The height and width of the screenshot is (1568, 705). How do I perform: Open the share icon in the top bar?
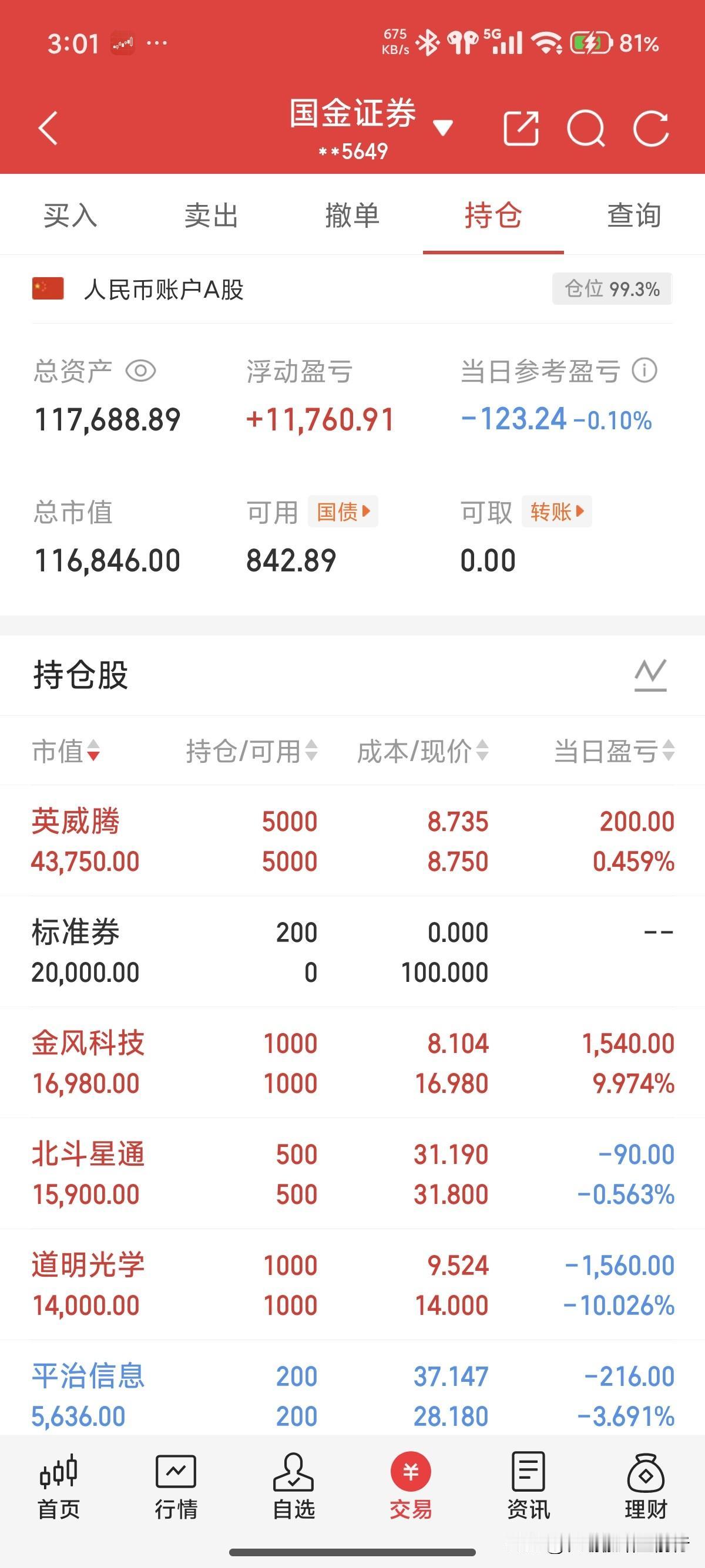(x=522, y=128)
